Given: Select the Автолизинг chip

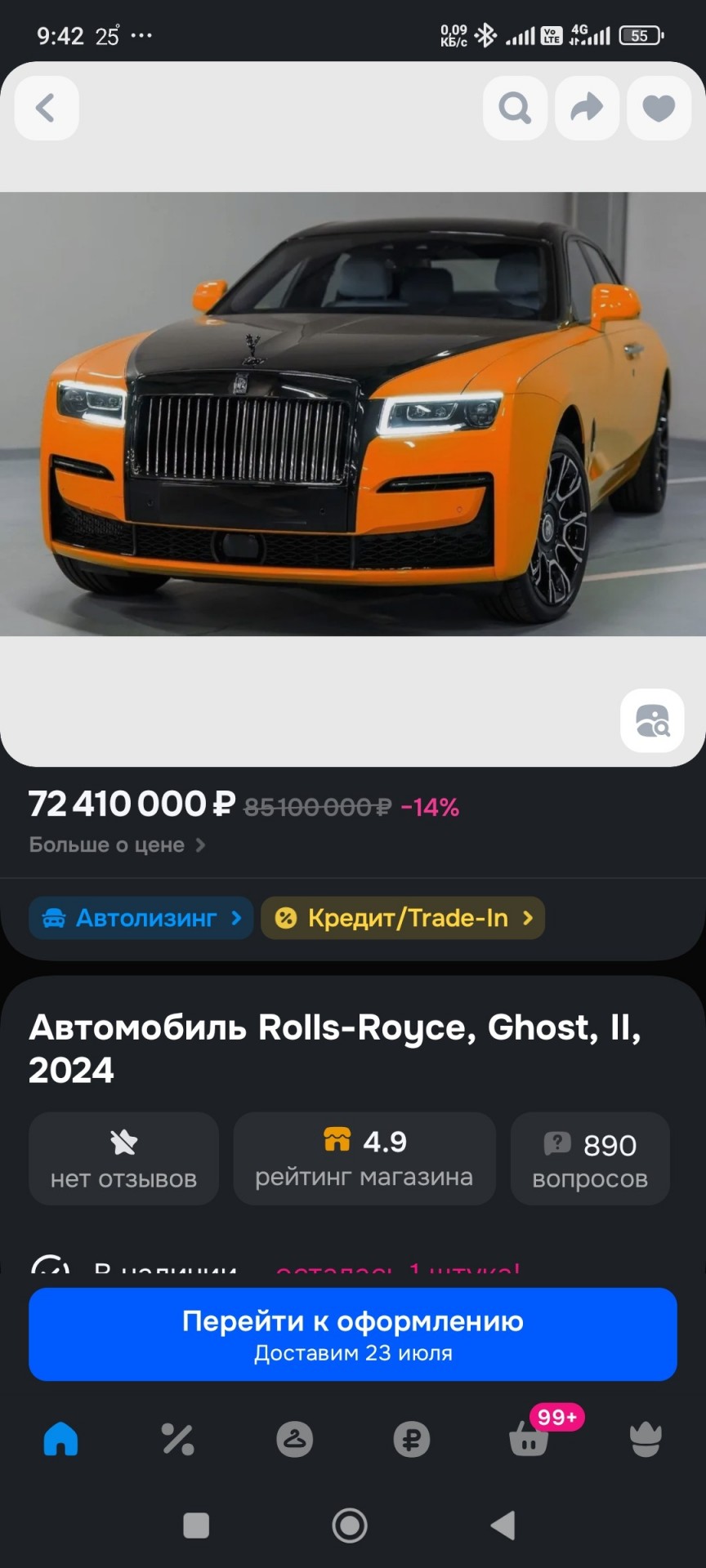Looking at the screenshot, I should [x=141, y=918].
